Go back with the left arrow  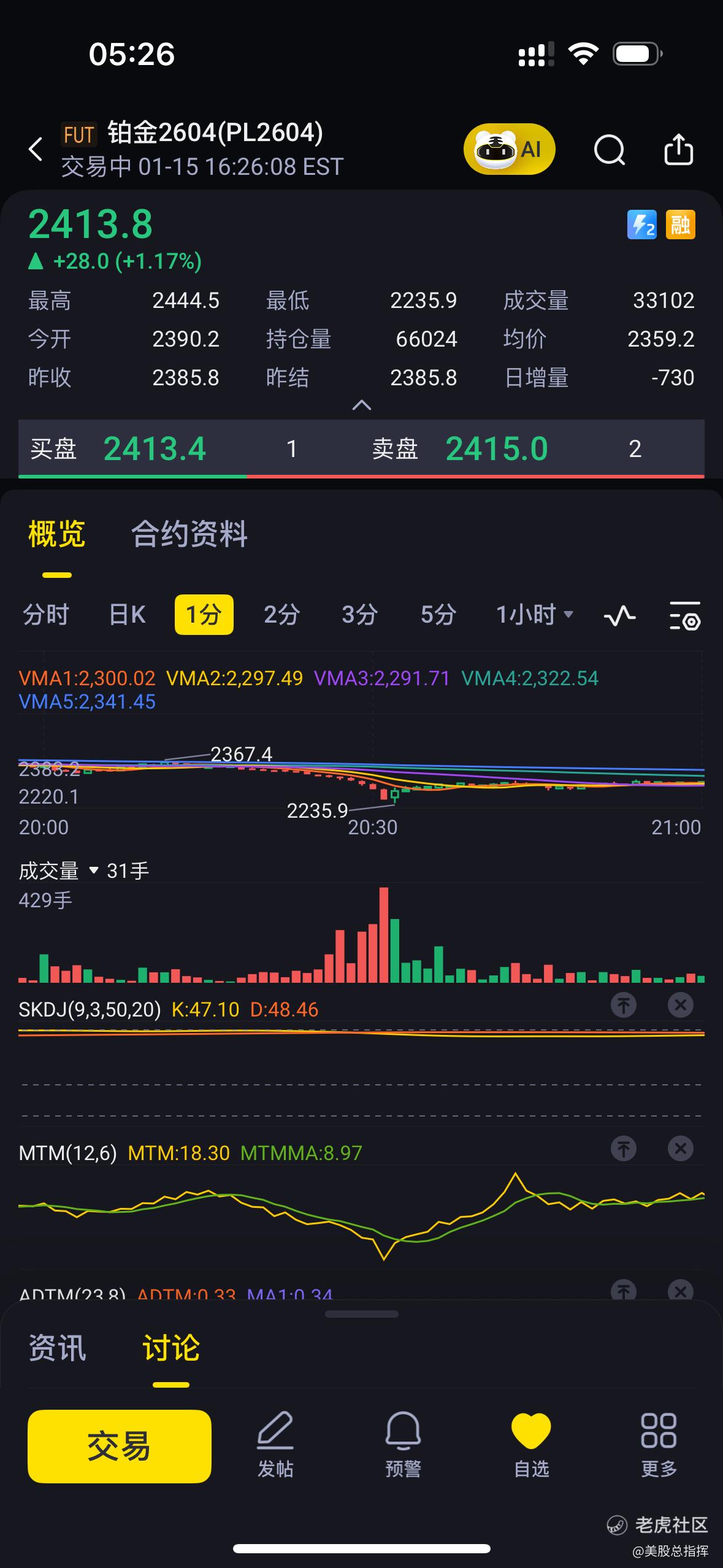point(36,149)
